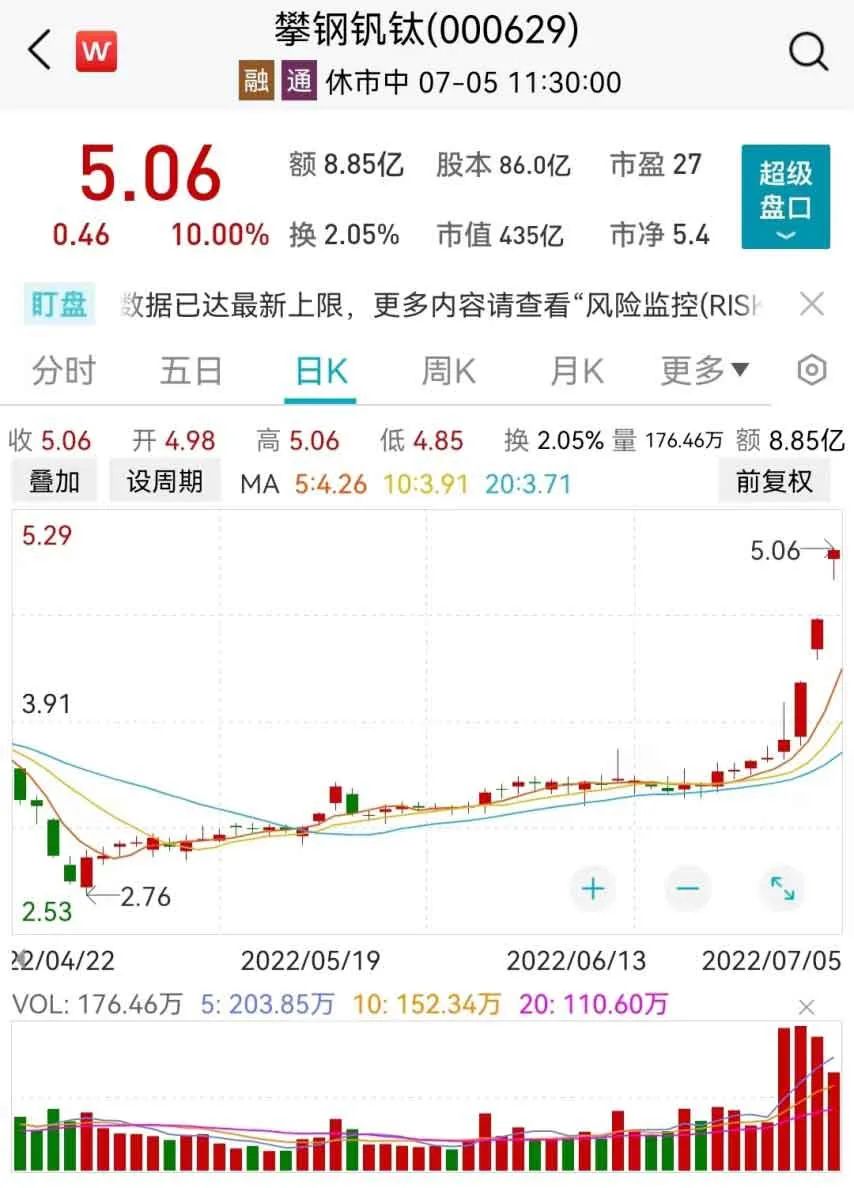854x1188 pixels.
Task: Open the 设周期 period settings
Action: (x=165, y=482)
